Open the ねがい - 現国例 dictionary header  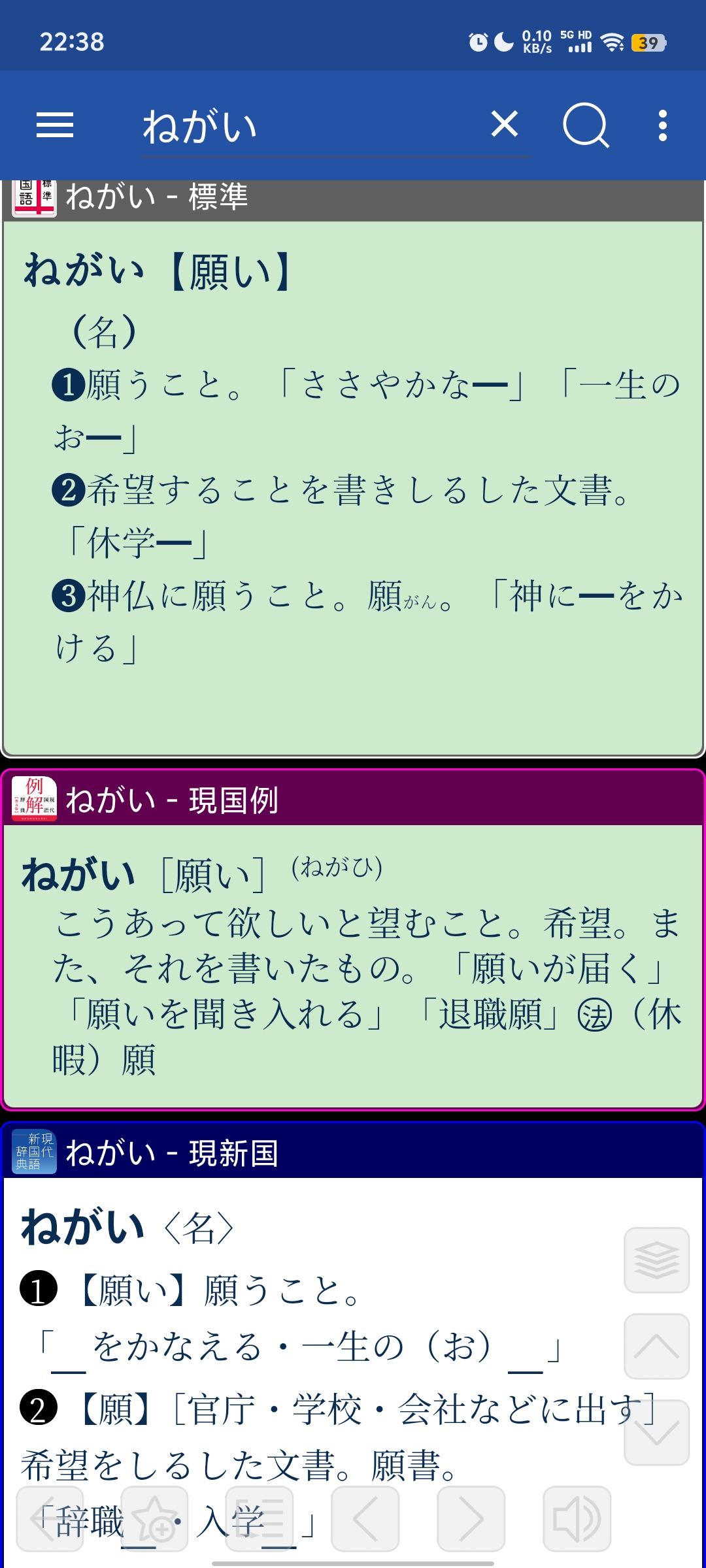pos(353,799)
